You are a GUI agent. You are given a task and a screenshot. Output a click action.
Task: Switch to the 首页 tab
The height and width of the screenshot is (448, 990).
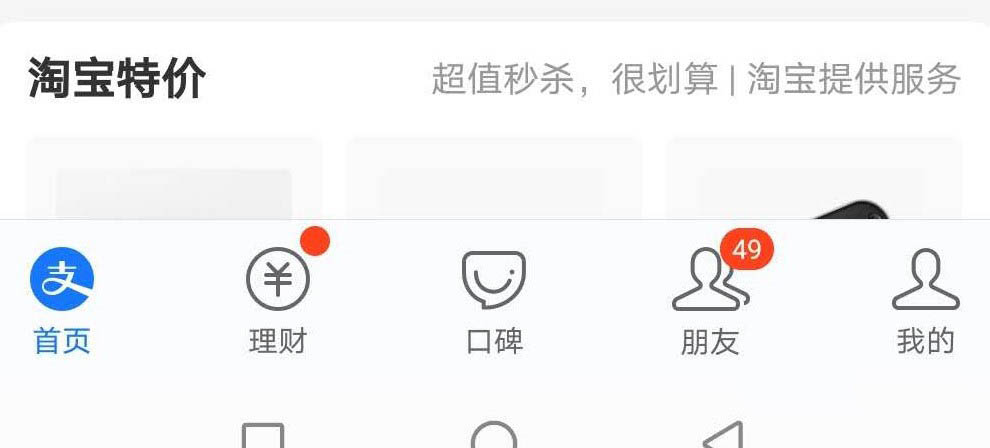[62, 300]
